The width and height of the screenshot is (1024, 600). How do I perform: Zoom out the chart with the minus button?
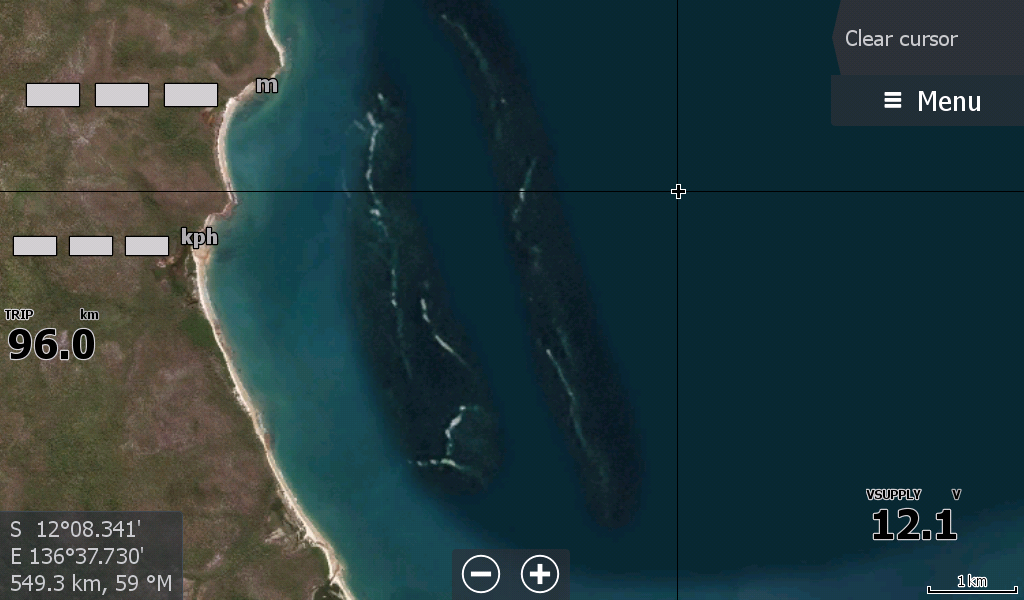click(481, 574)
